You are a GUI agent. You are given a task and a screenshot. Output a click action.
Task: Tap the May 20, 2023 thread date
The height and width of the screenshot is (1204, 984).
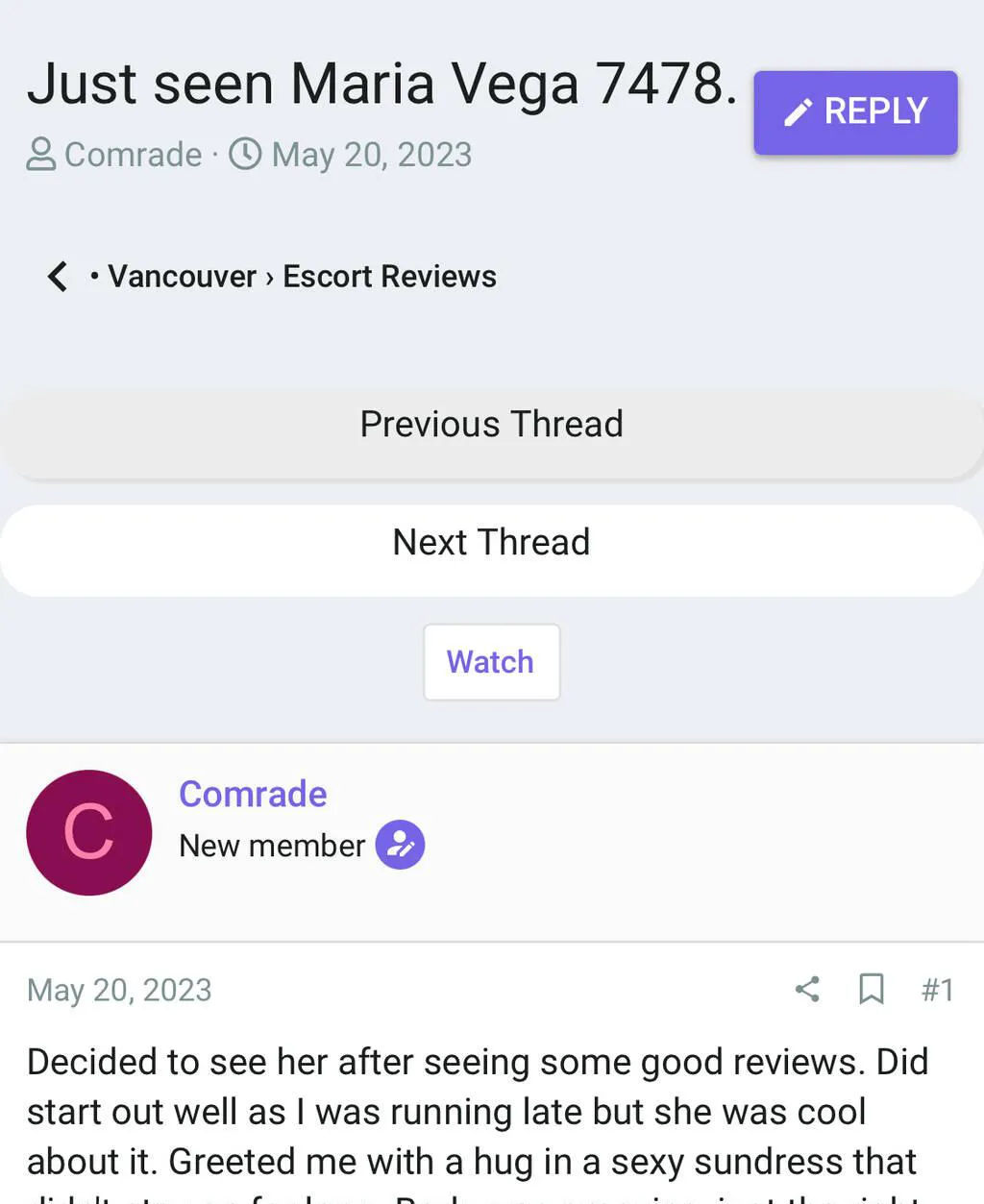click(371, 155)
